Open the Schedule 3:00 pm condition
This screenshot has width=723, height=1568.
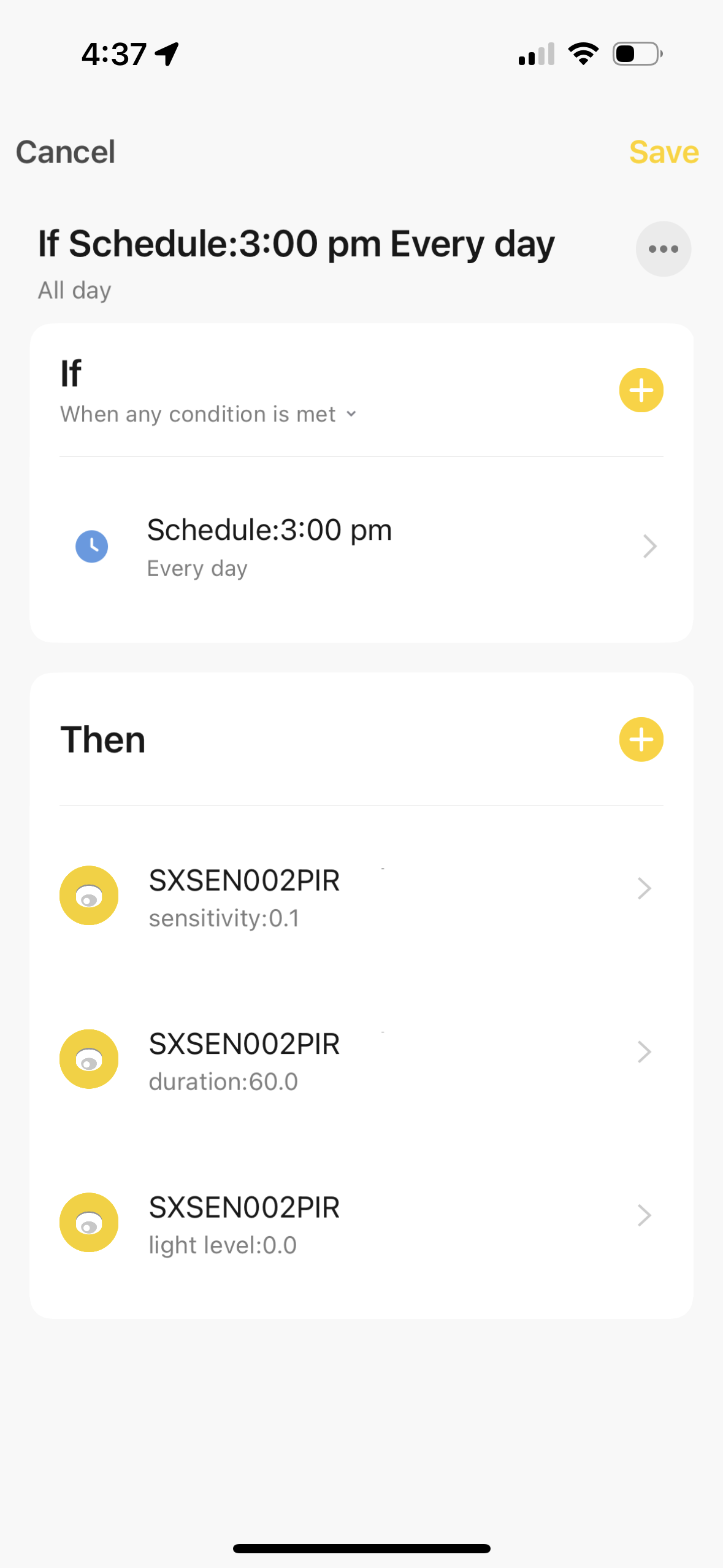(361, 547)
